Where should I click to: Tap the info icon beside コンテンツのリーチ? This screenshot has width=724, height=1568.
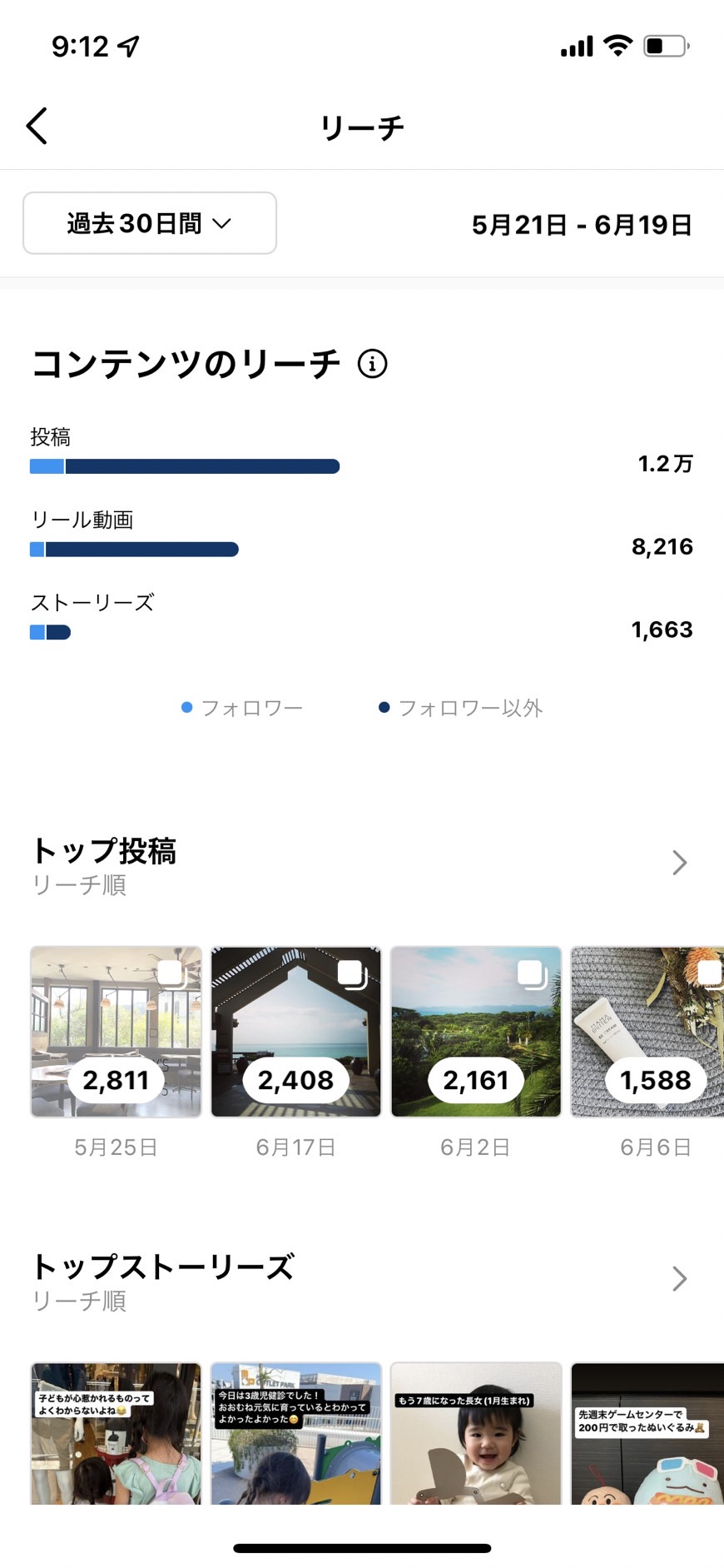(372, 364)
